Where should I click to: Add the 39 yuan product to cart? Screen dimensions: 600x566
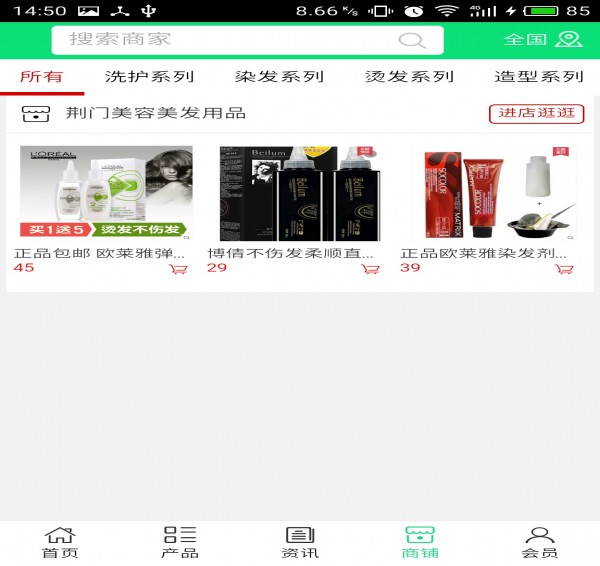(x=563, y=269)
